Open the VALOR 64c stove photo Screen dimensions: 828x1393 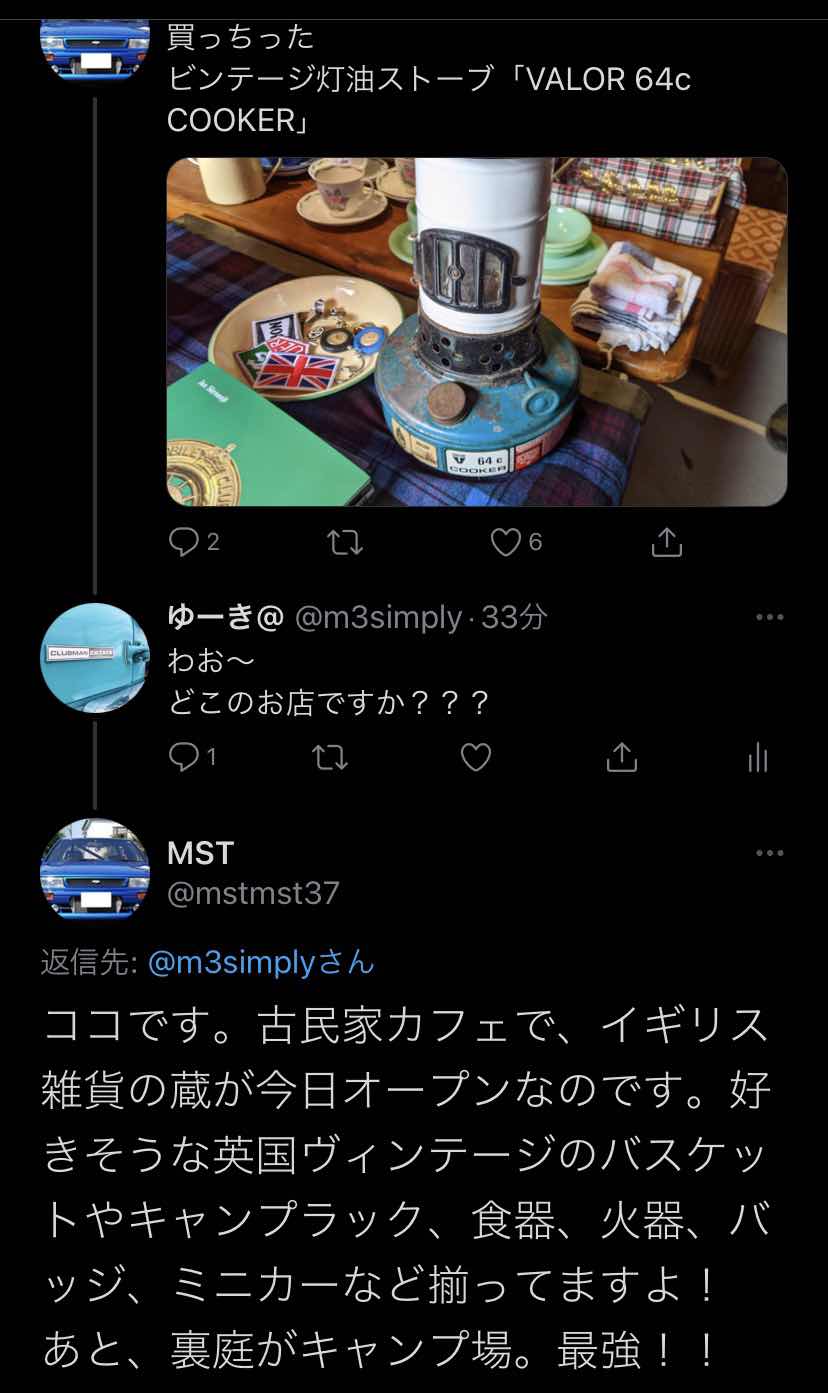click(476, 332)
